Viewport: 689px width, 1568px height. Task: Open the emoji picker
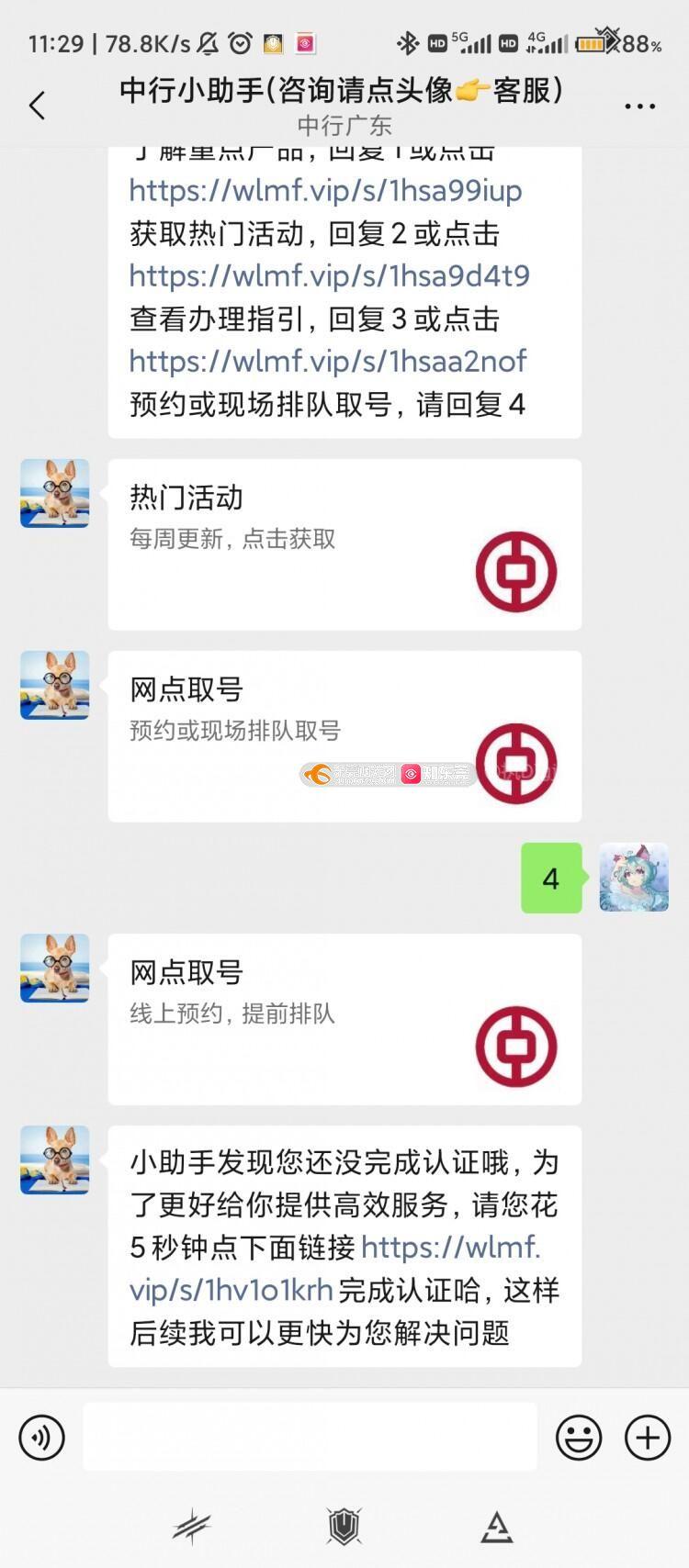(x=579, y=1437)
